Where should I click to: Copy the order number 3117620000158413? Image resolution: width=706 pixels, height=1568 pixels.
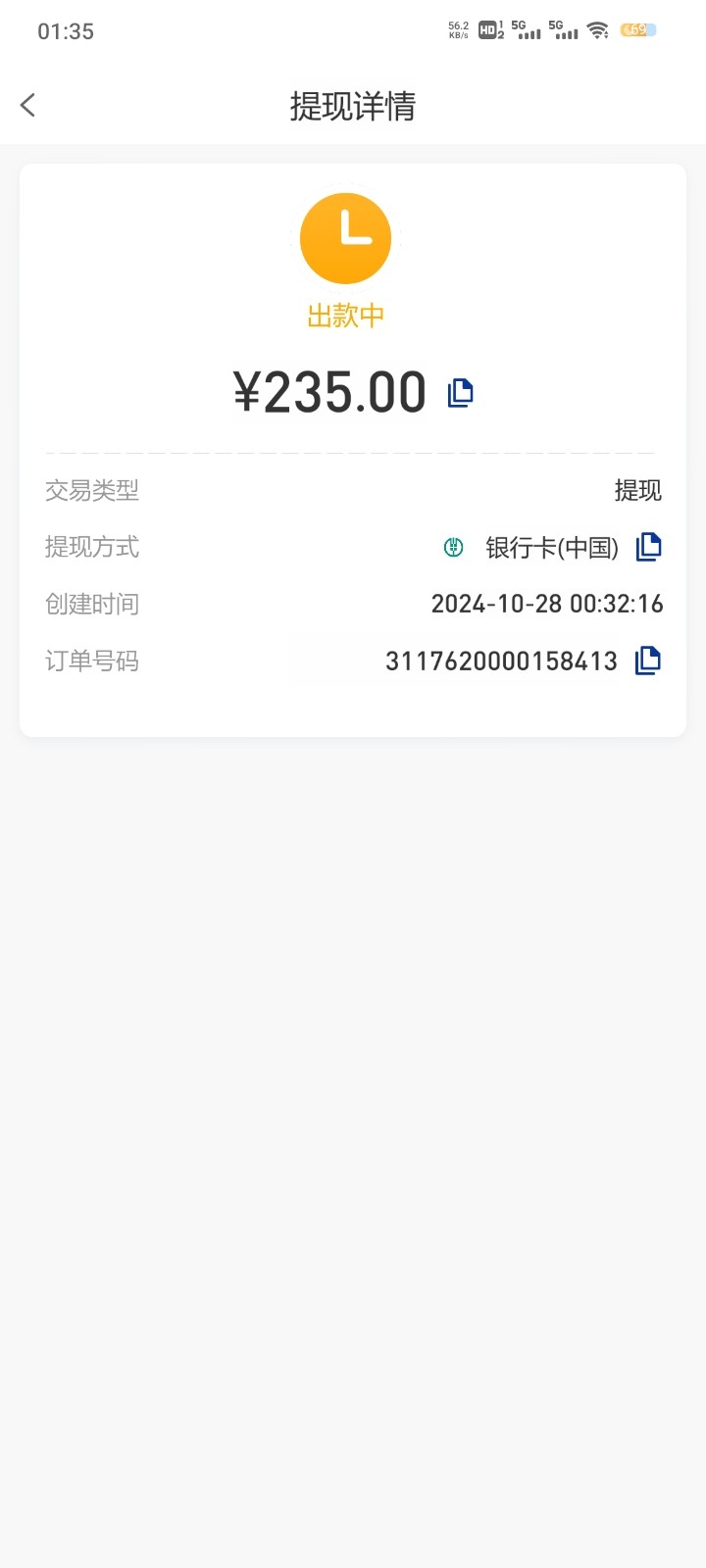[x=647, y=661]
